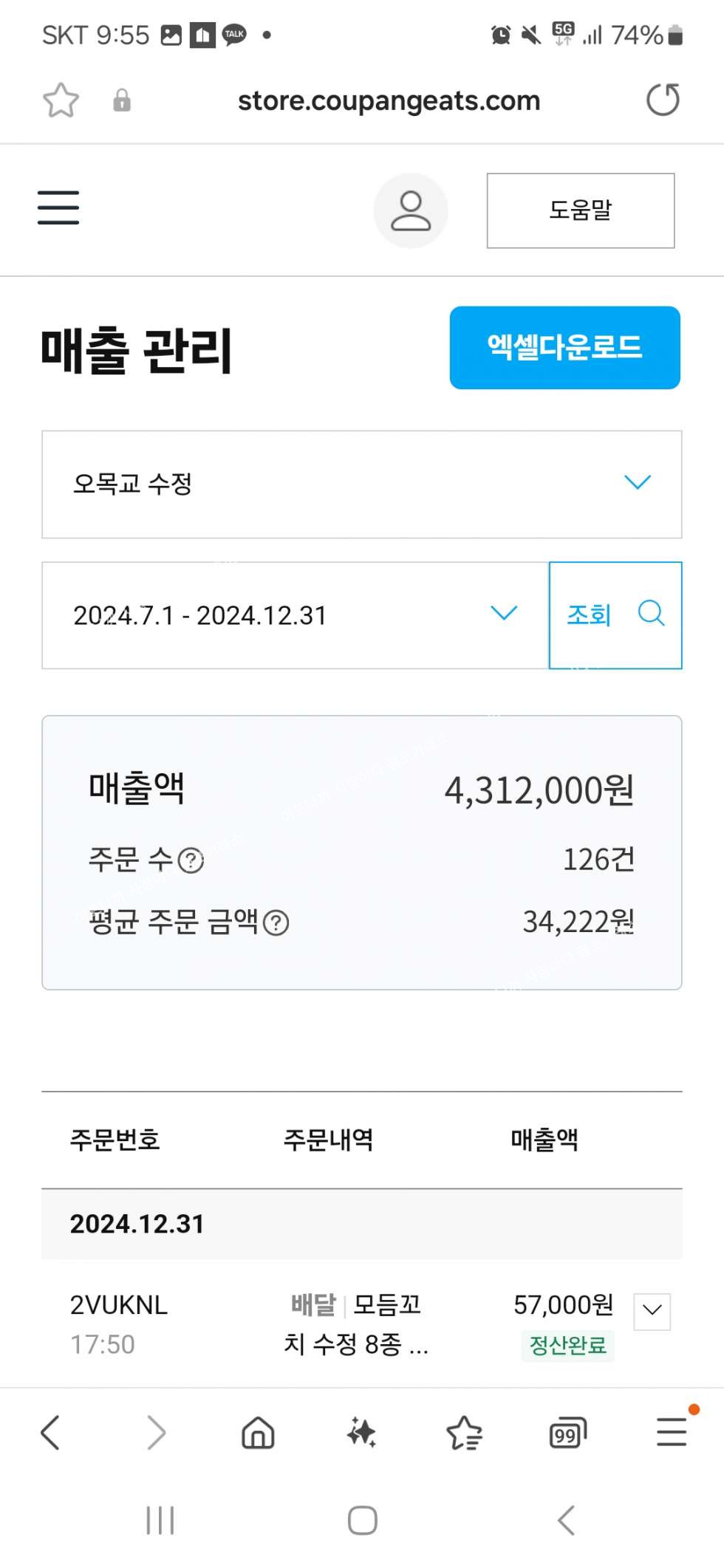Download sales data with 엑셀다운로드
Image resolution: width=724 pixels, height=1568 pixels.
[565, 348]
